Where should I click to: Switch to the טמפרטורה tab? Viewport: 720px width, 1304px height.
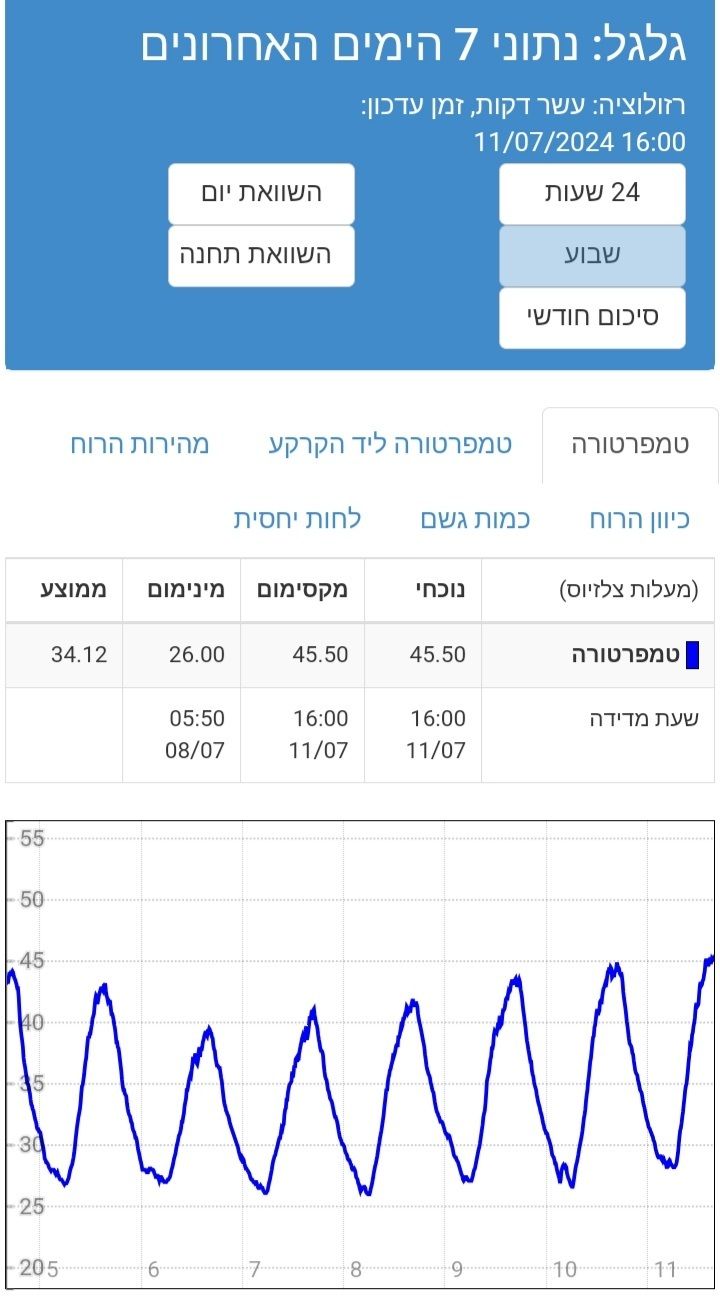pos(630,445)
